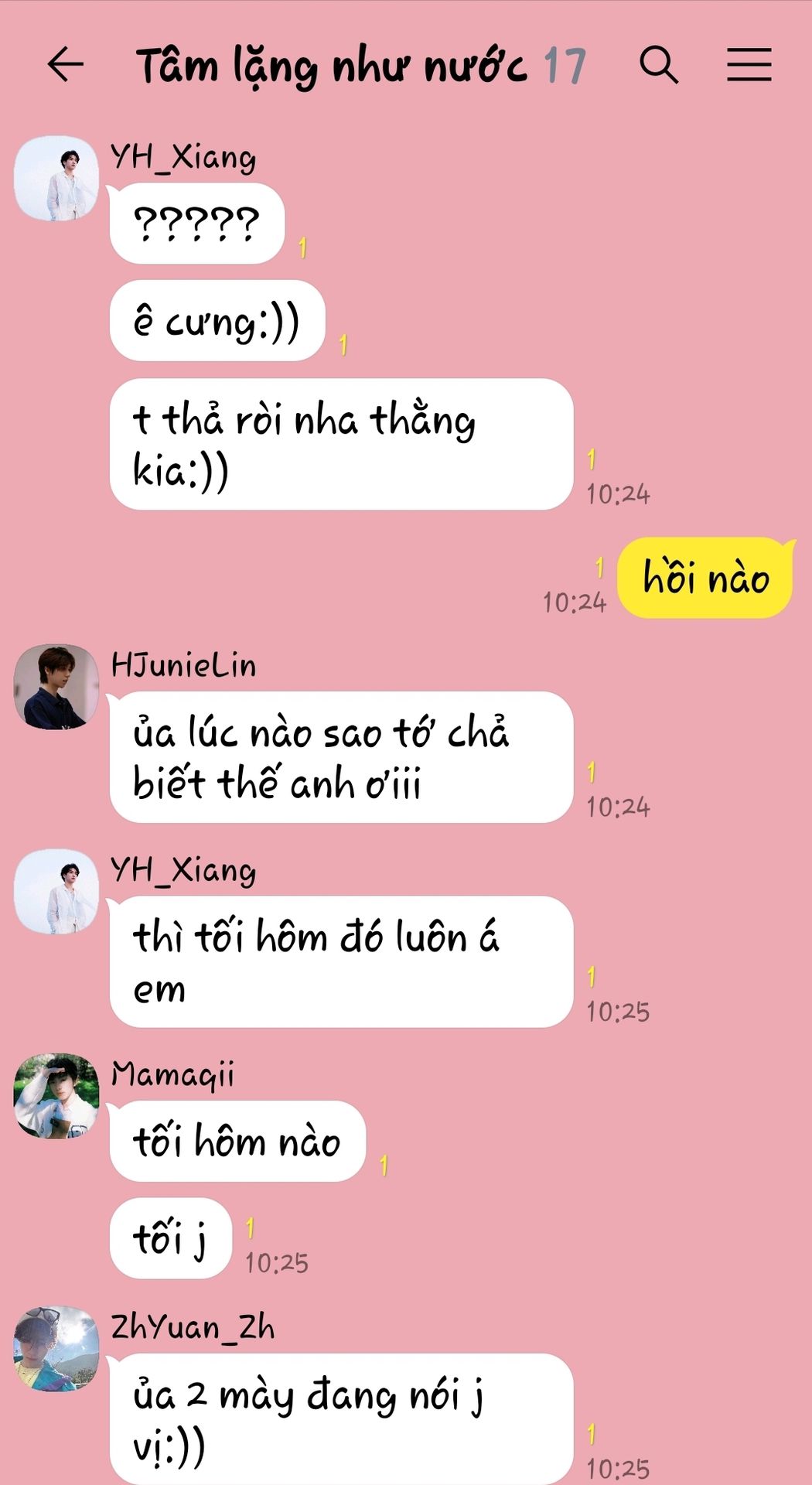Viewport: 812px width, 1485px height.
Task: Open YH_Xiang's avatar beside the ????? message
Action: [x=56, y=179]
